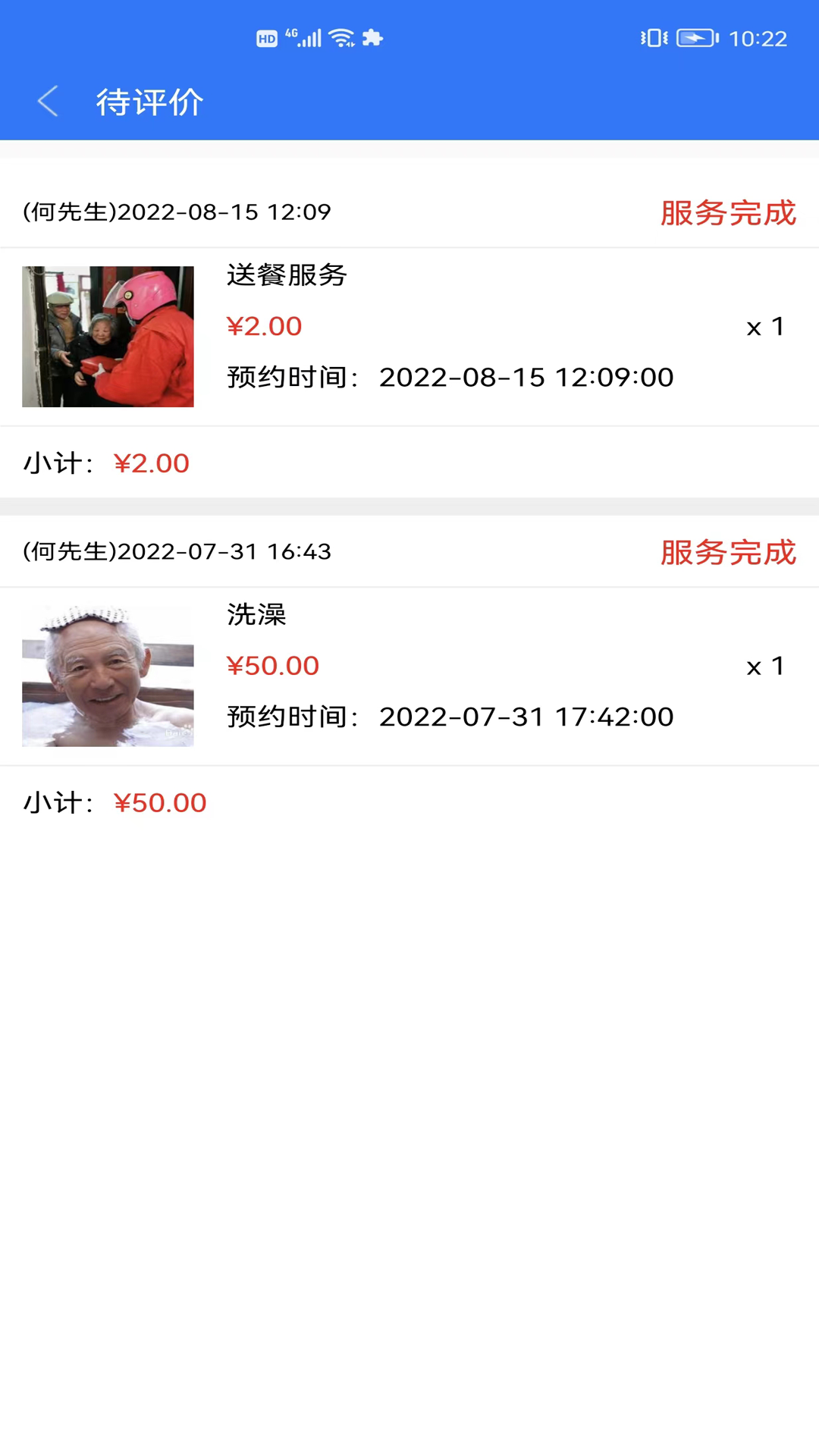
Task: Tap the puzzle plugin icon in status bar
Action: [373, 37]
